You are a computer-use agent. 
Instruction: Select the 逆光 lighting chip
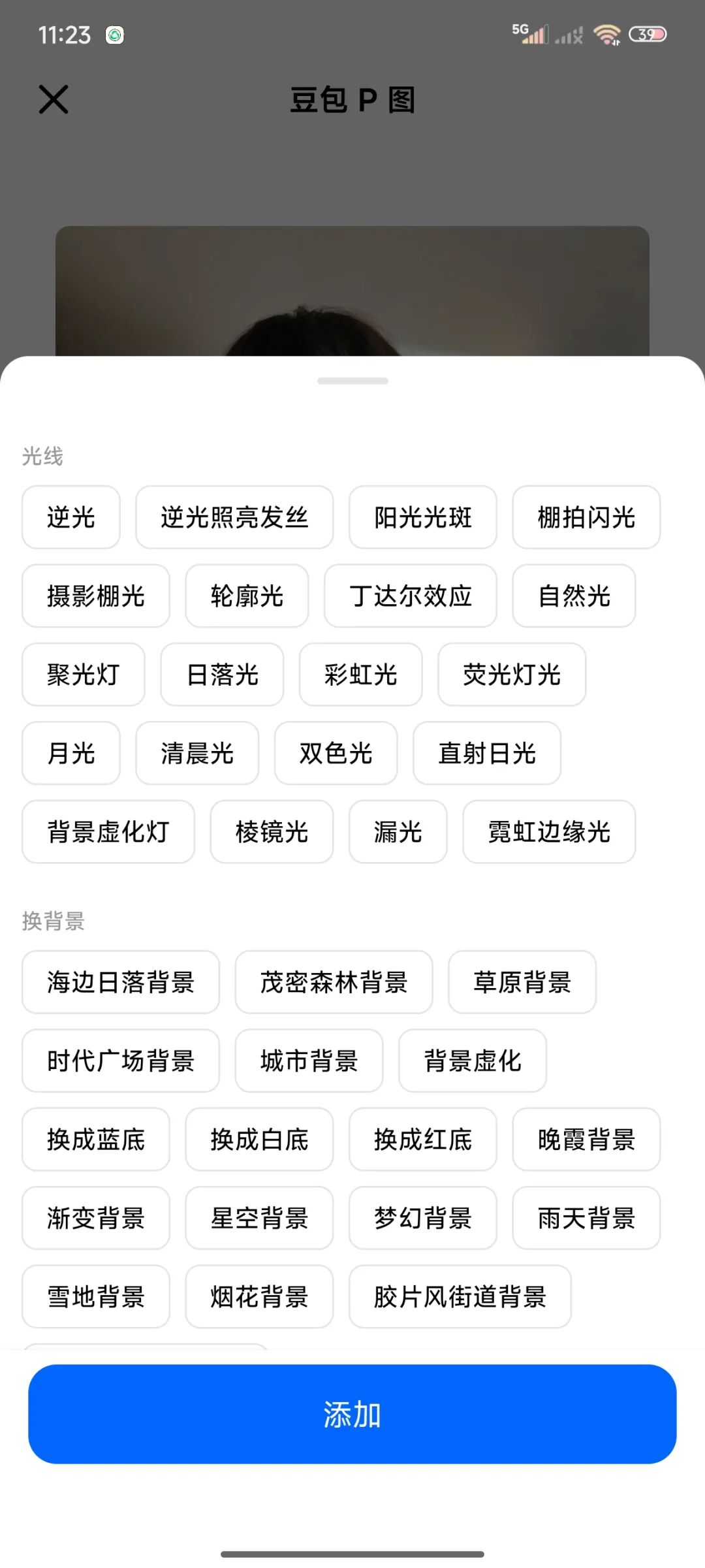pos(71,517)
